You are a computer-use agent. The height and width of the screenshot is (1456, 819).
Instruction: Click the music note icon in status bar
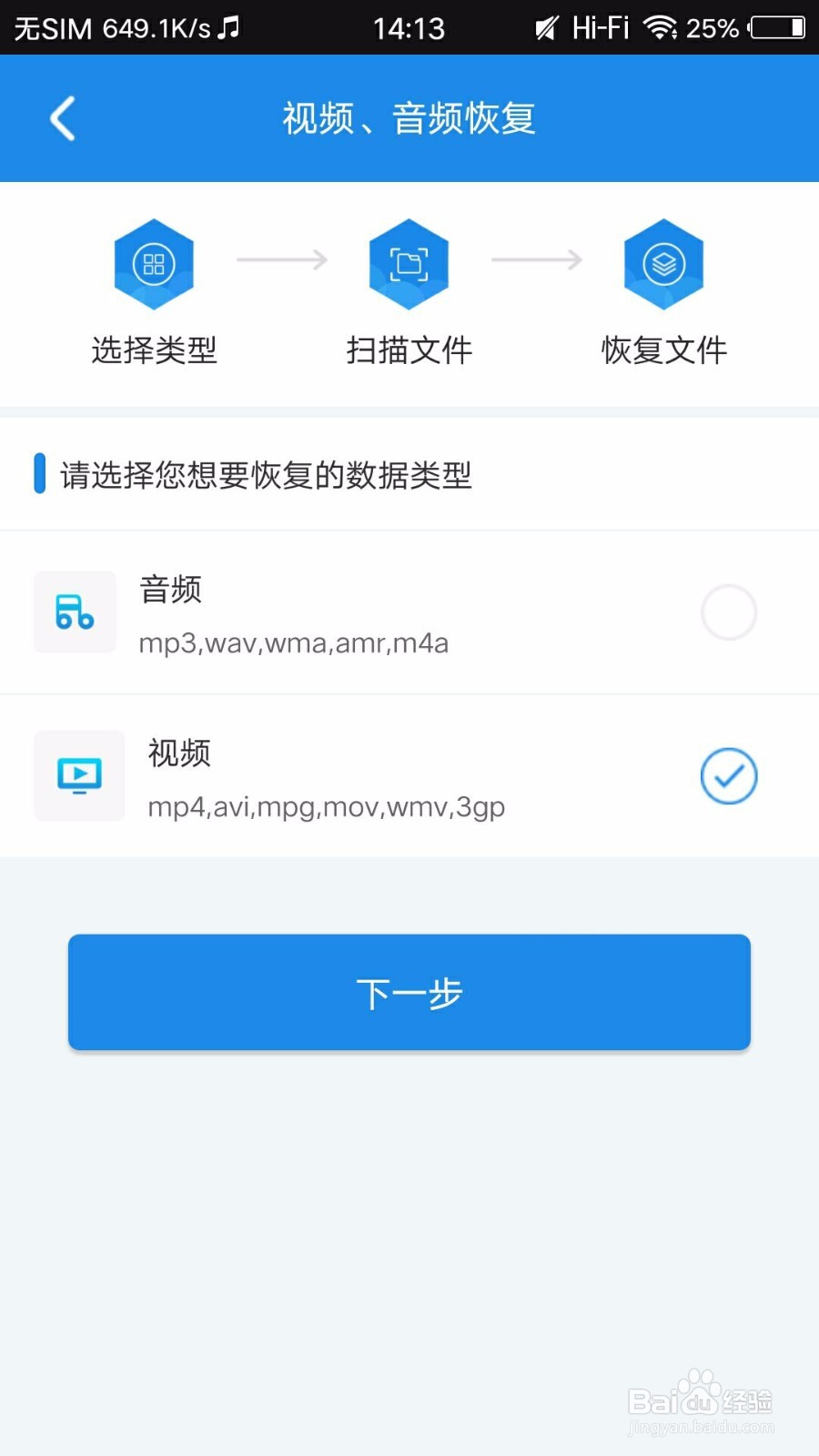tap(230, 27)
